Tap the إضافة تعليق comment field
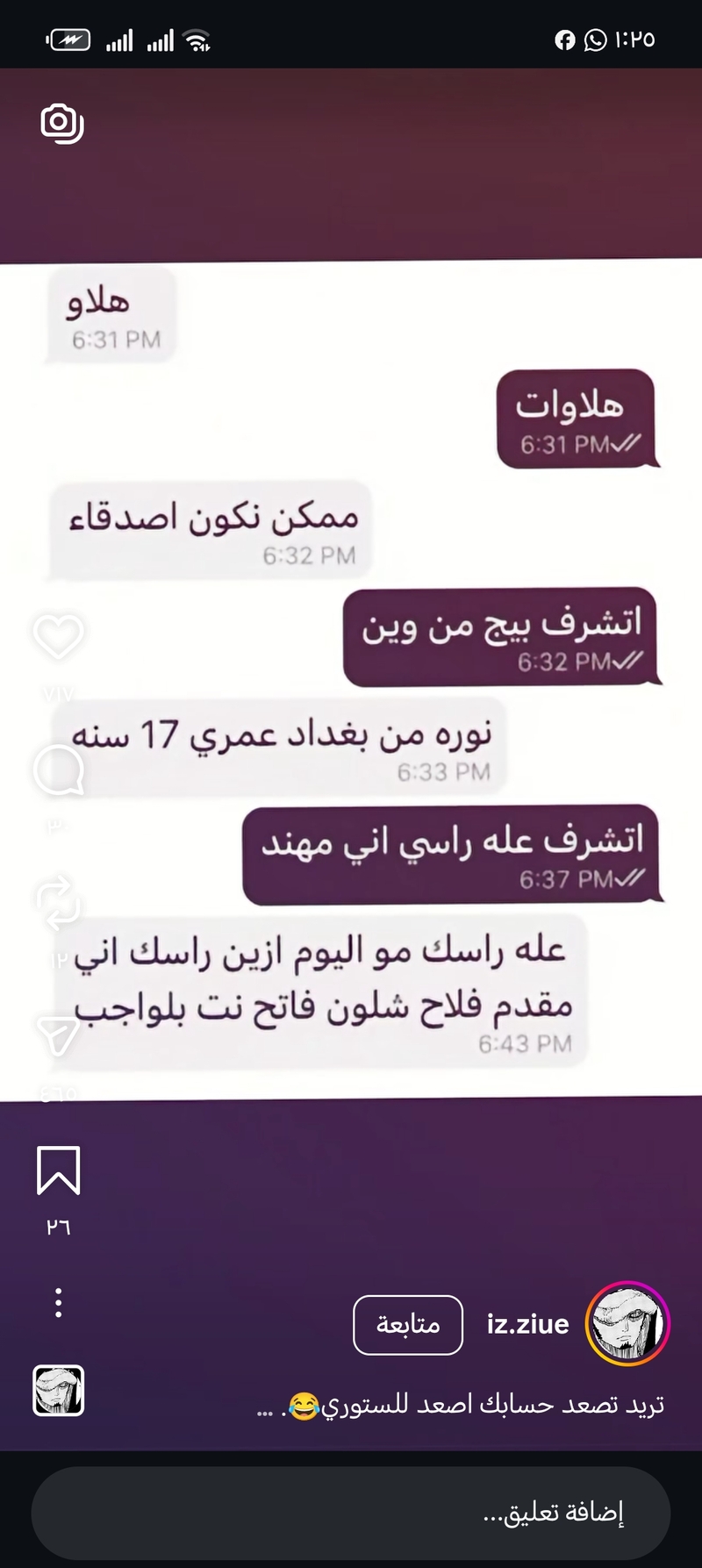 [x=351, y=1512]
